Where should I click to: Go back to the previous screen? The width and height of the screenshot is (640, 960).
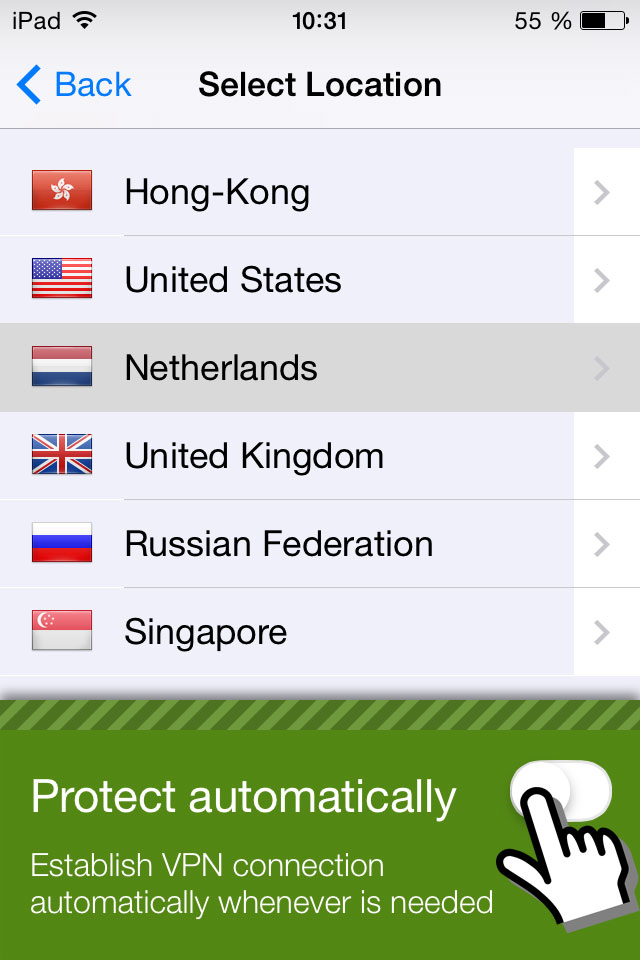[x=75, y=85]
